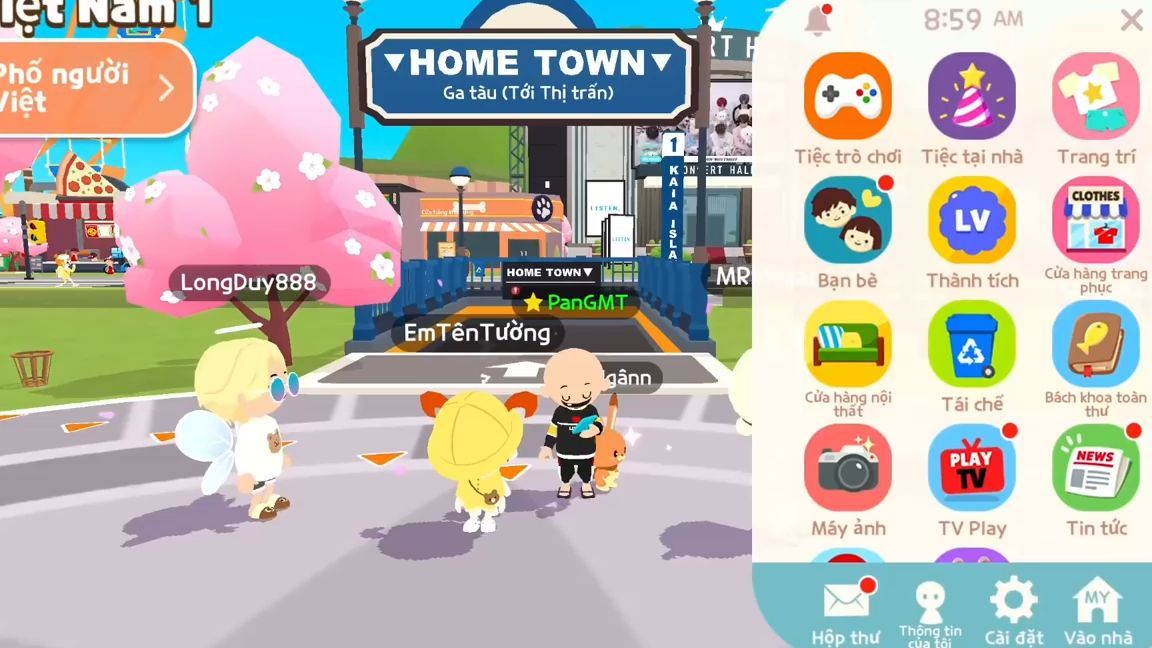Open Thành tích achievements
The height and width of the screenshot is (648, 1152).
coord(971,220)
